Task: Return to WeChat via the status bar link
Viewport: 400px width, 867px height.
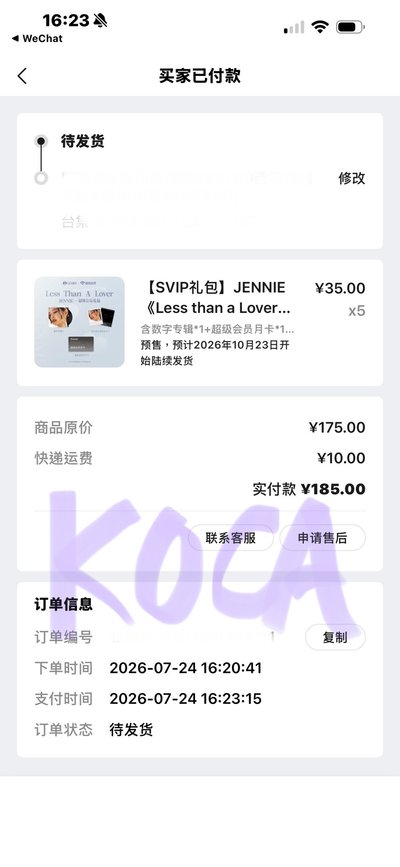Action: tap(37, 39)
